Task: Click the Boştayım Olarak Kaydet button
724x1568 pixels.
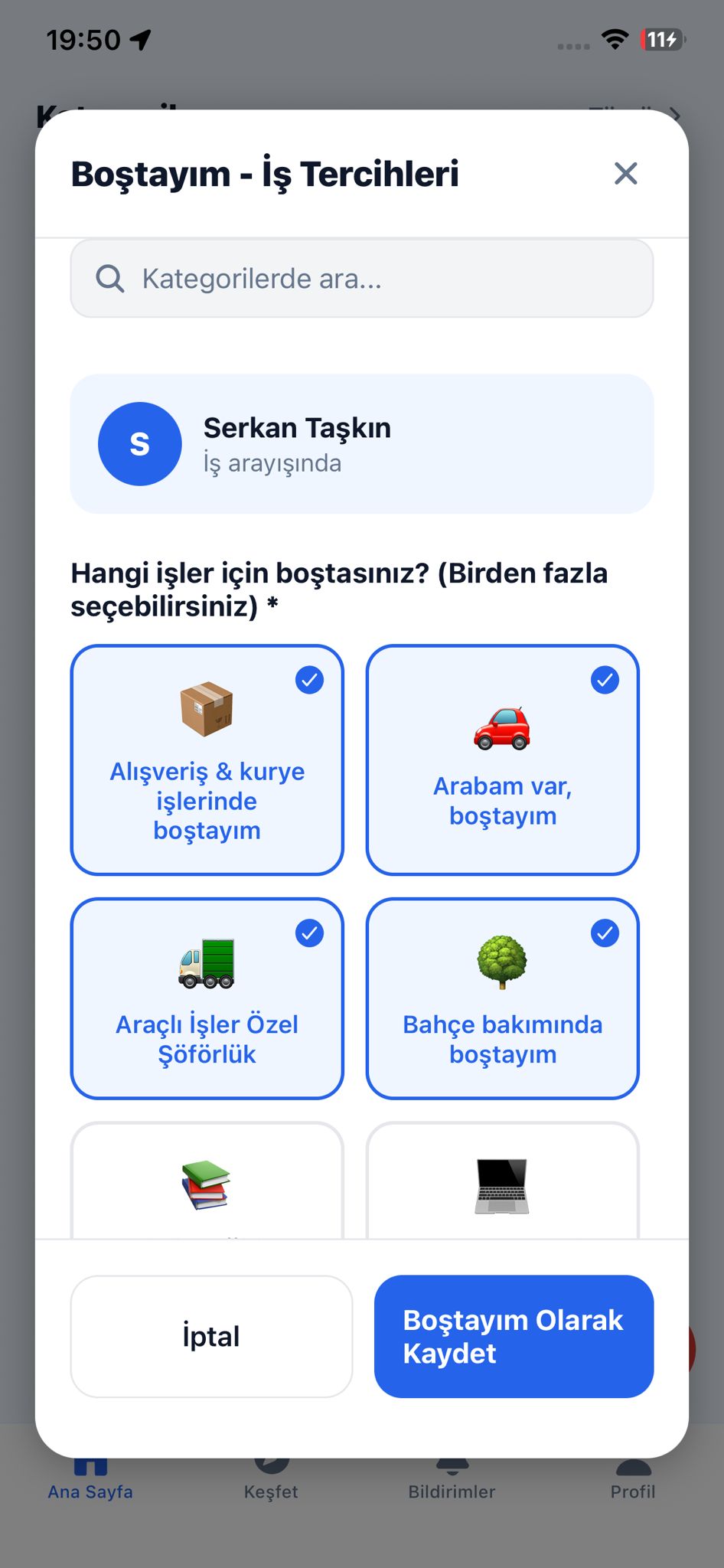Action: (513, 1336)
